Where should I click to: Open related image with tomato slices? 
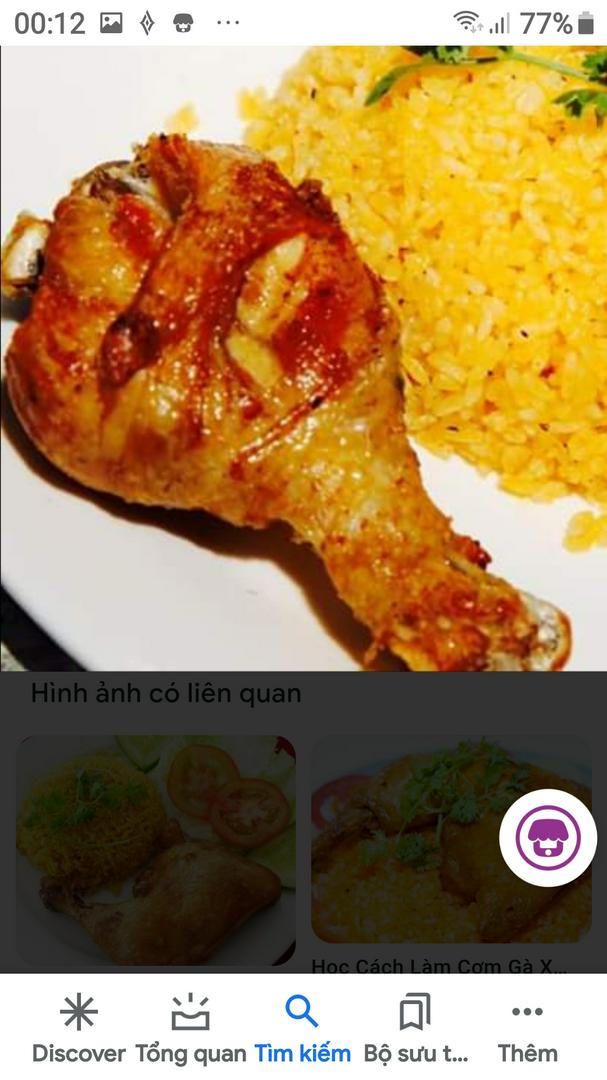pos(156,850)
